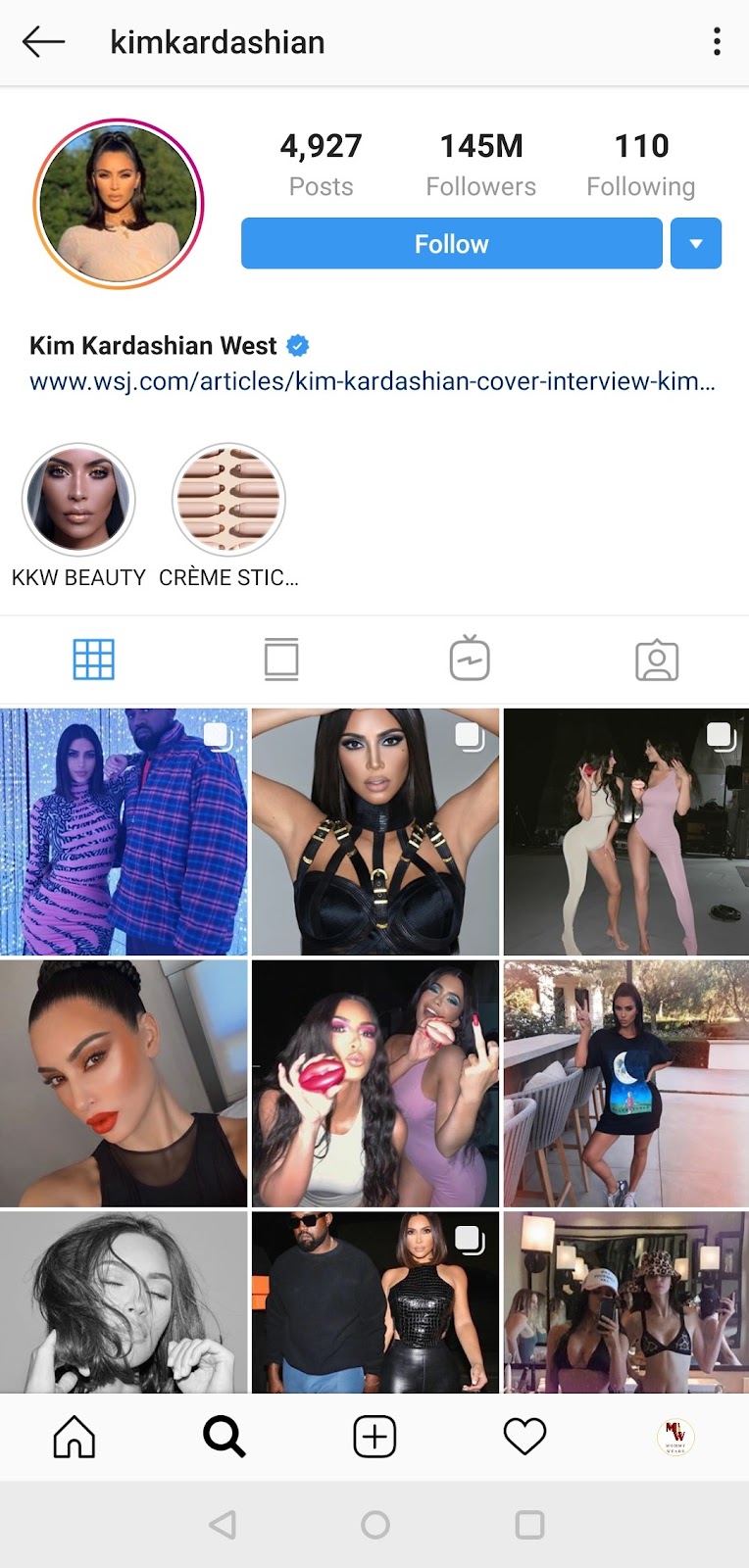Go to the Home feed tab

tap(75, 1438)
